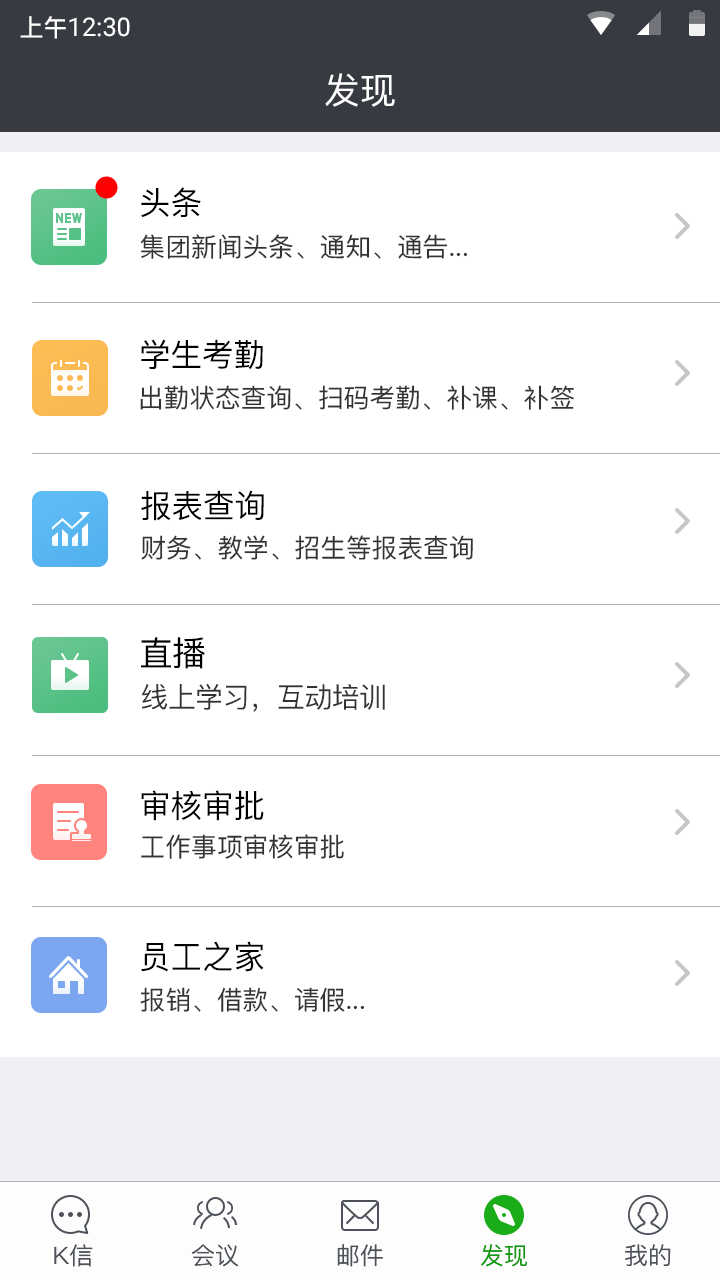
Task: Open 学生考勤 student attendance
Action: click(x=360, y=377)
